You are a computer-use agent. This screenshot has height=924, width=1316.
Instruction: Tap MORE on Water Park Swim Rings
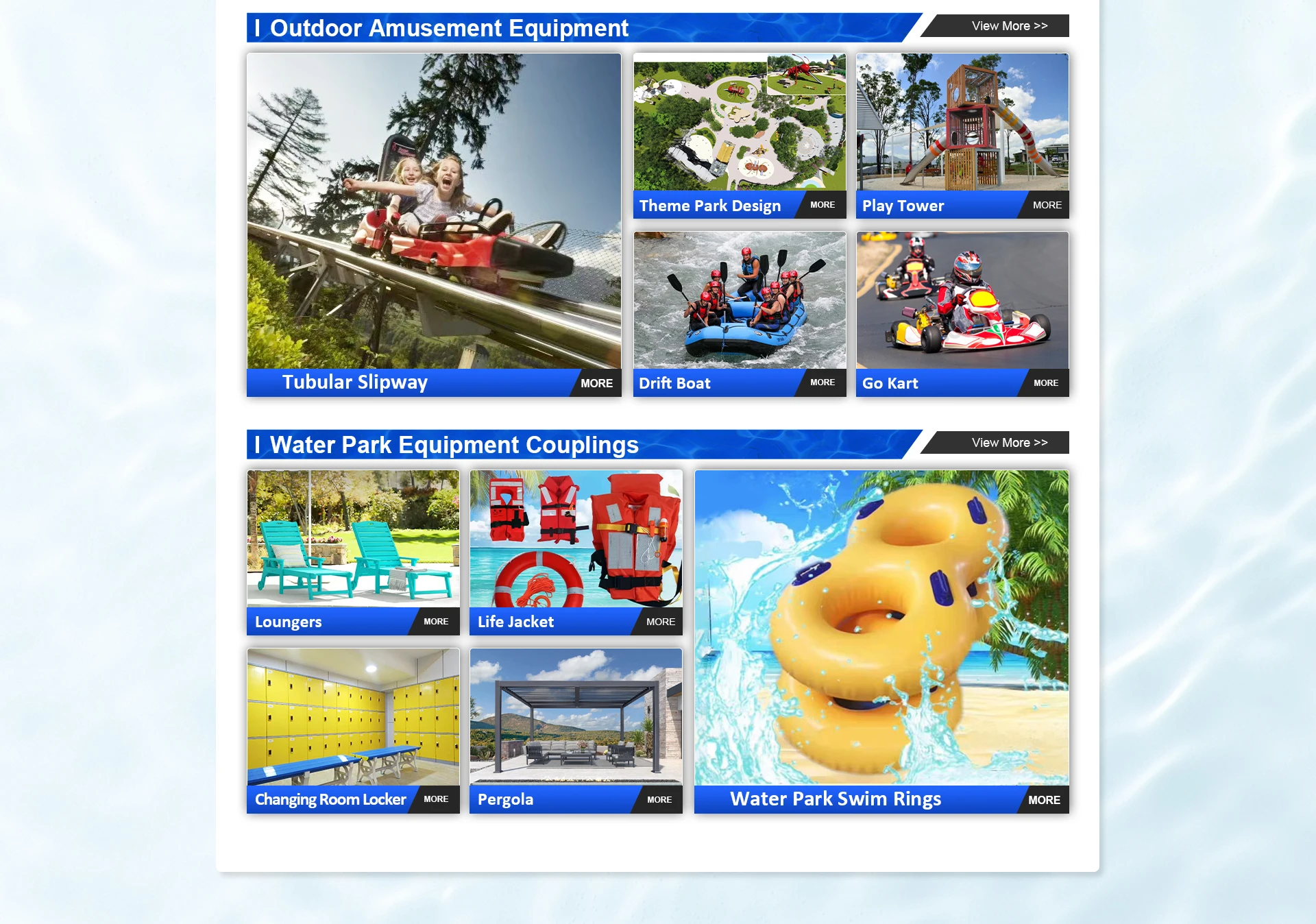pos(1044,800)
